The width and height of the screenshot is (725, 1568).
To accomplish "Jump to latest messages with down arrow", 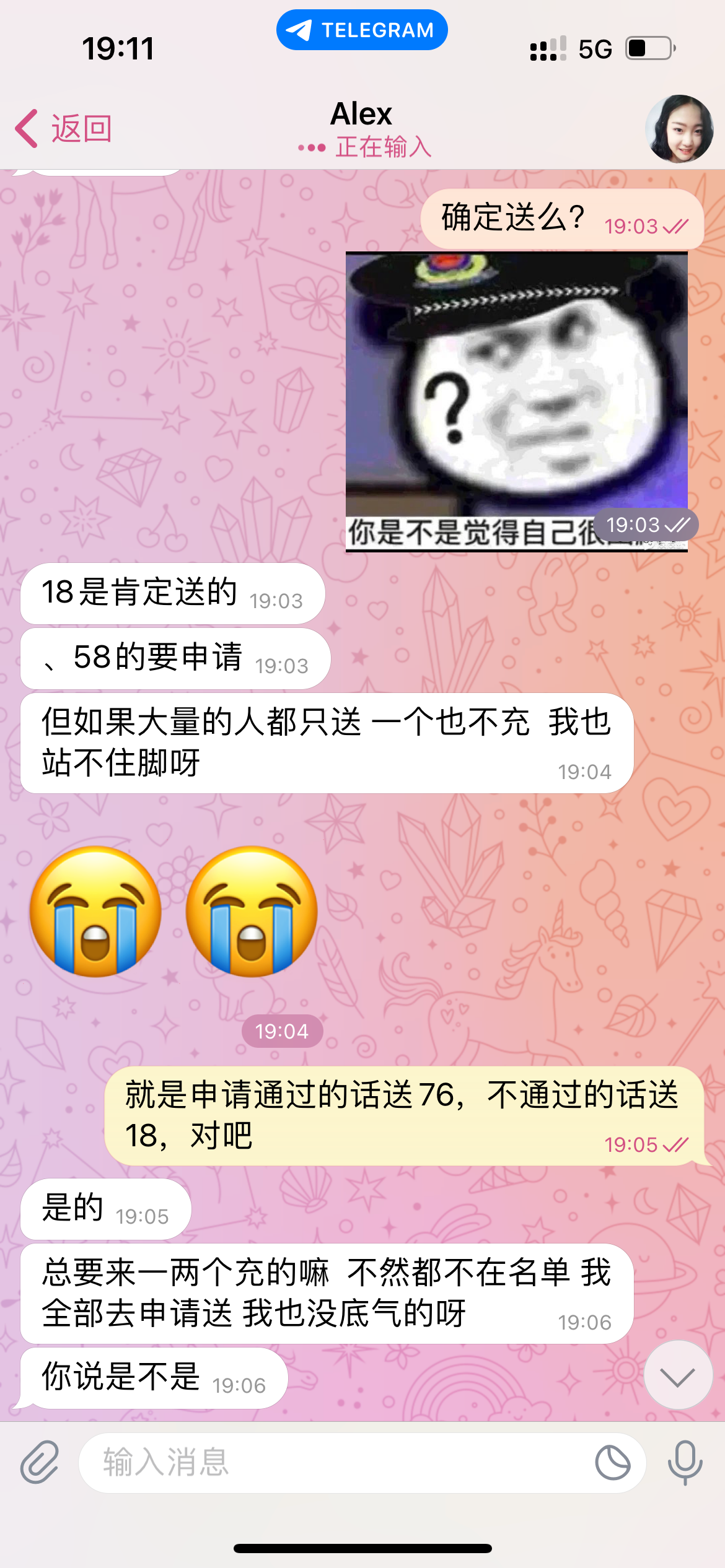I will point(678,1376).
